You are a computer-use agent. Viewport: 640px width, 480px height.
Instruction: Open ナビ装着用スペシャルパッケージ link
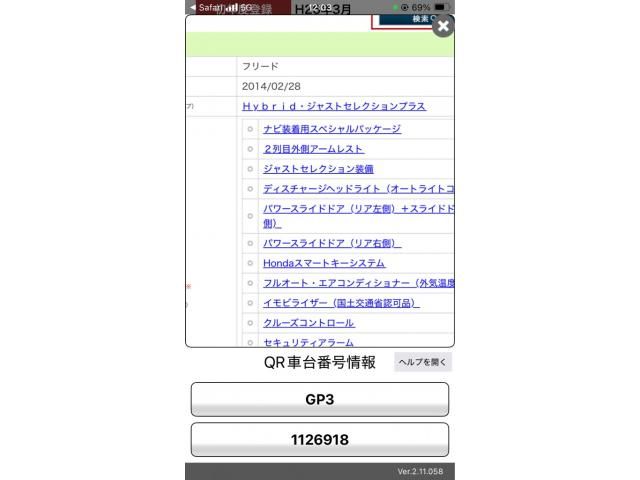pyautogui.click(x=331, y=129)
